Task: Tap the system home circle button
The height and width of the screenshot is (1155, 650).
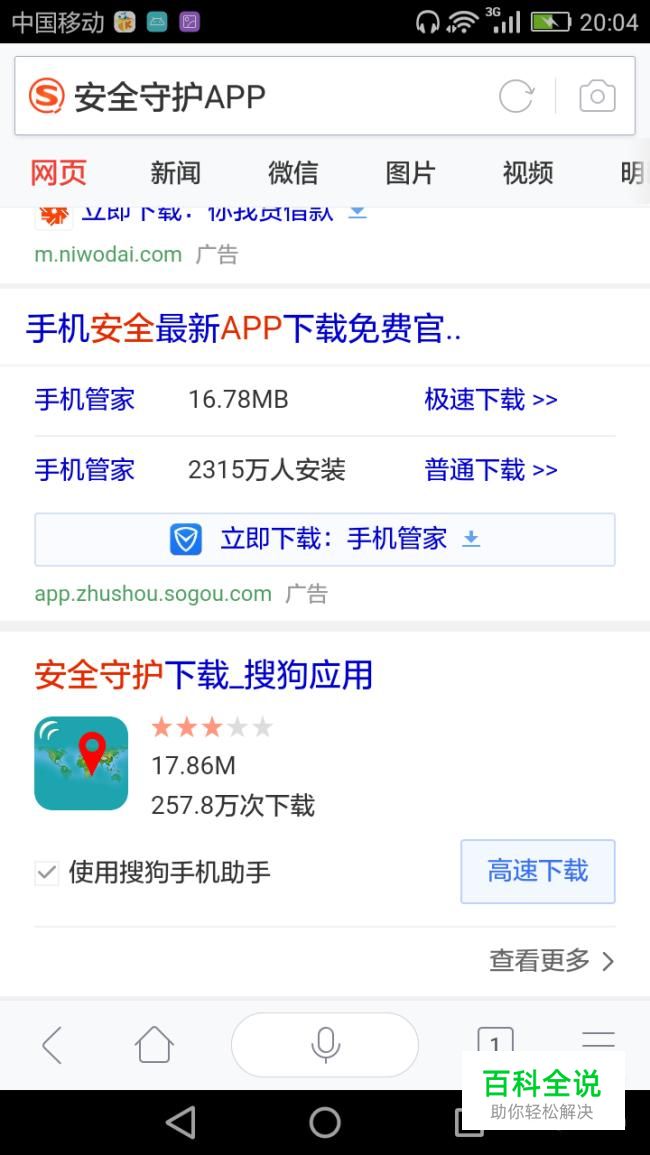Action: click(325, 1123)
